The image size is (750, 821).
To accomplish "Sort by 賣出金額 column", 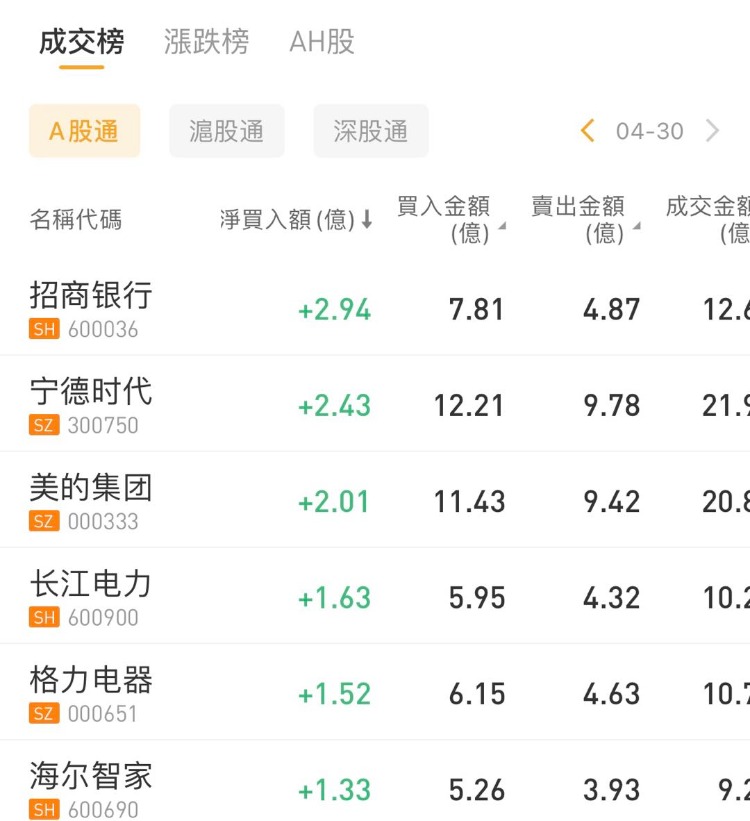I will [583, 219].
